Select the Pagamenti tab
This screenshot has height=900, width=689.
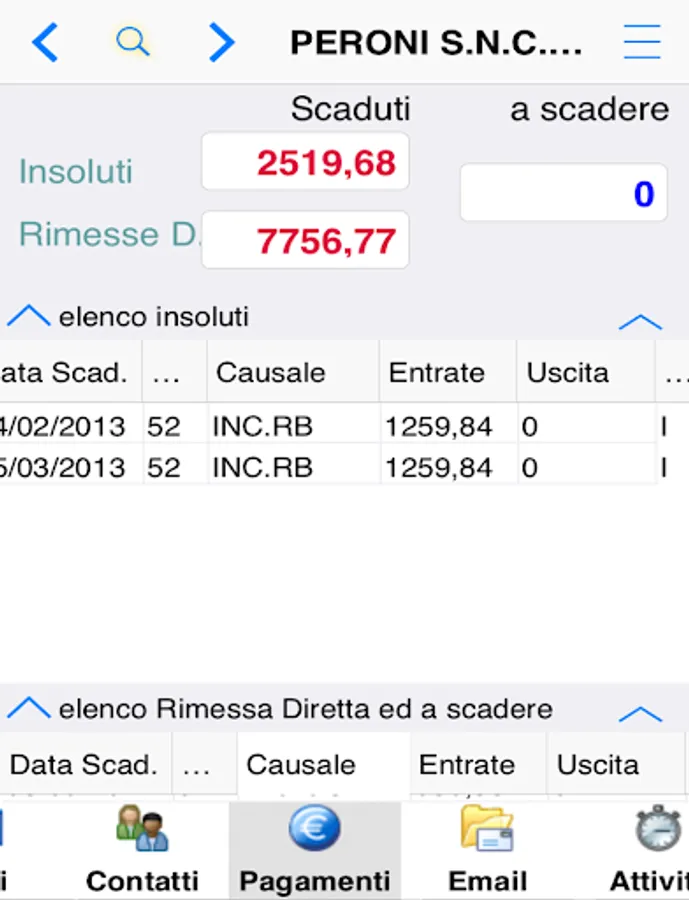tap(314, 850)
